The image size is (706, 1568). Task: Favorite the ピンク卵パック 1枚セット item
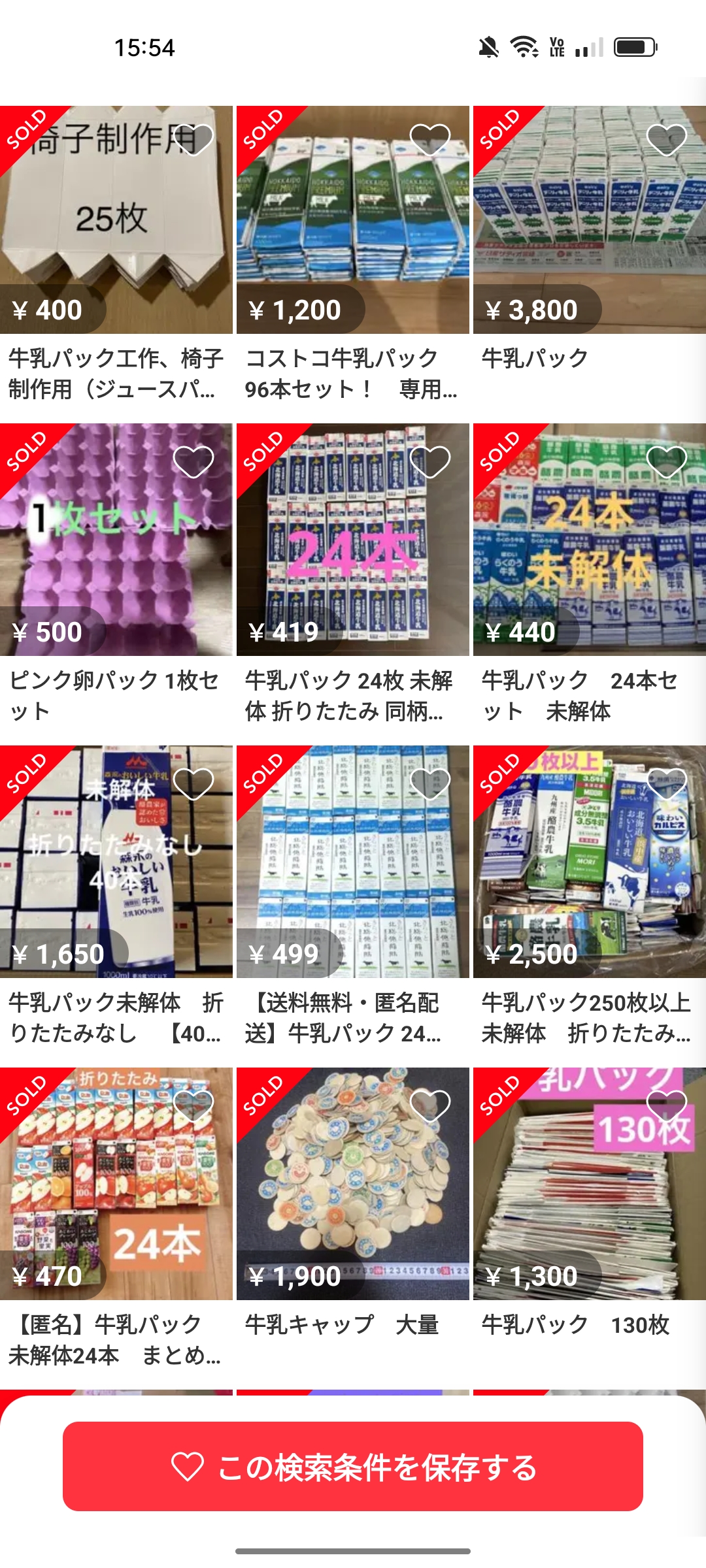(193, 461)
